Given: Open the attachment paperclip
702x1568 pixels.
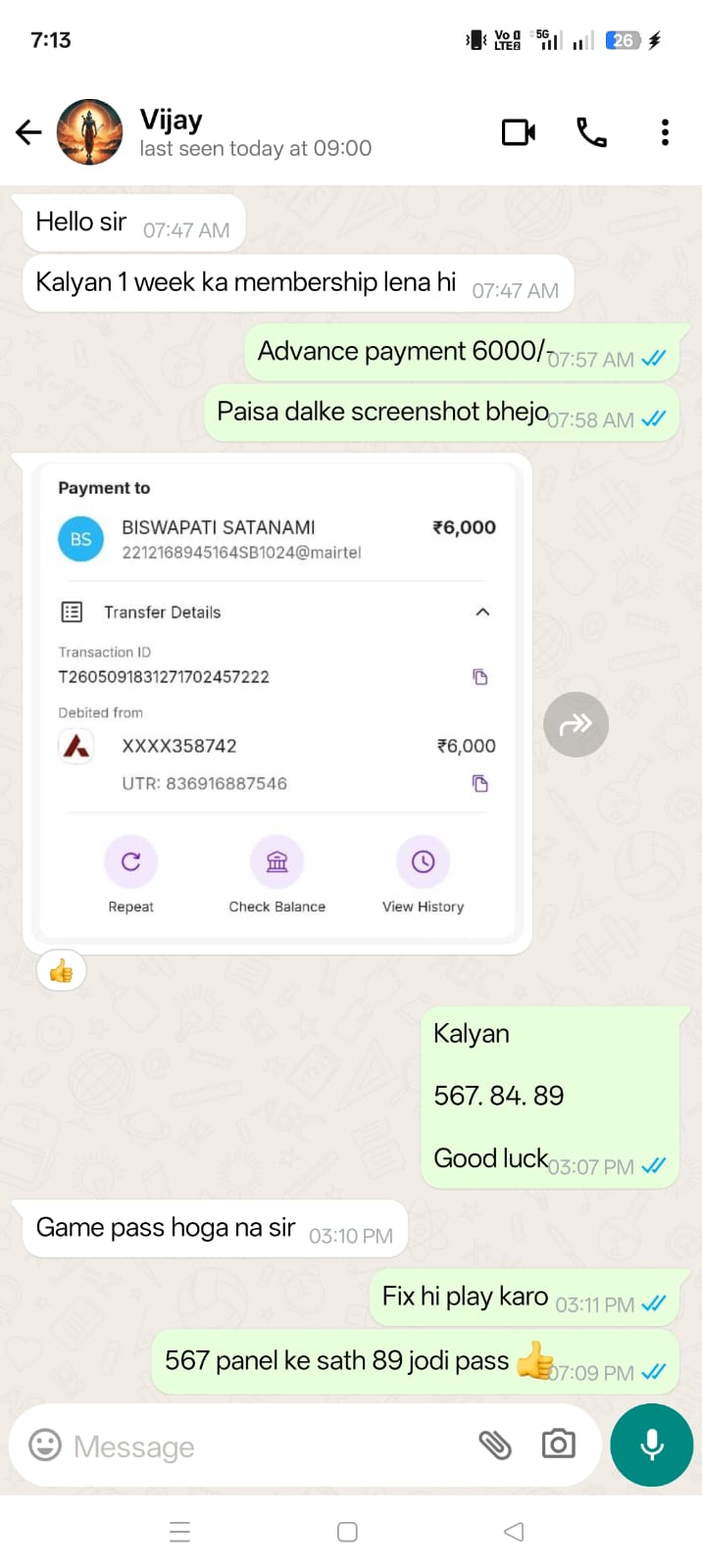Looking at the screenshot, I should coord(495,1445).
